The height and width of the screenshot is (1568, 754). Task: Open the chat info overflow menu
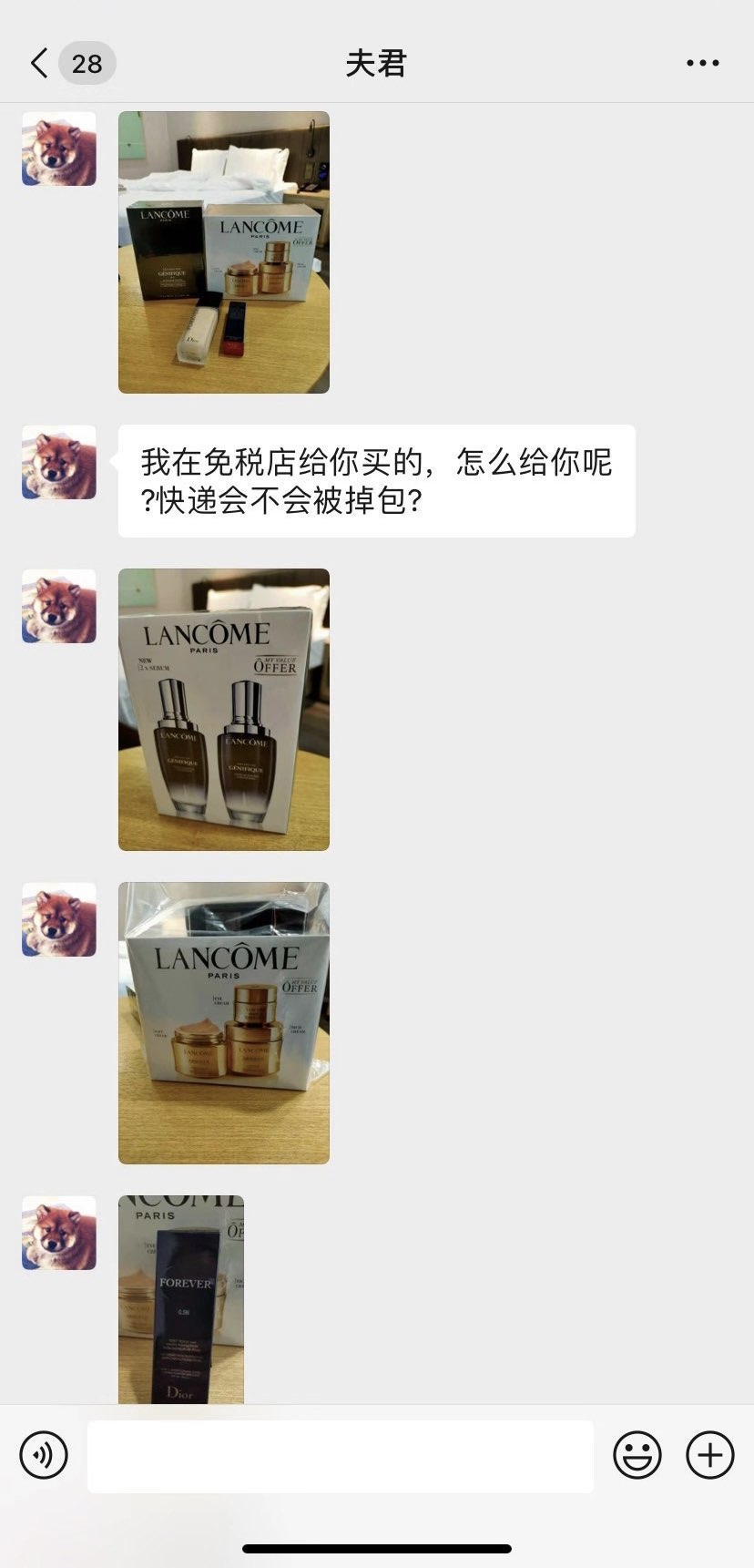702,63
